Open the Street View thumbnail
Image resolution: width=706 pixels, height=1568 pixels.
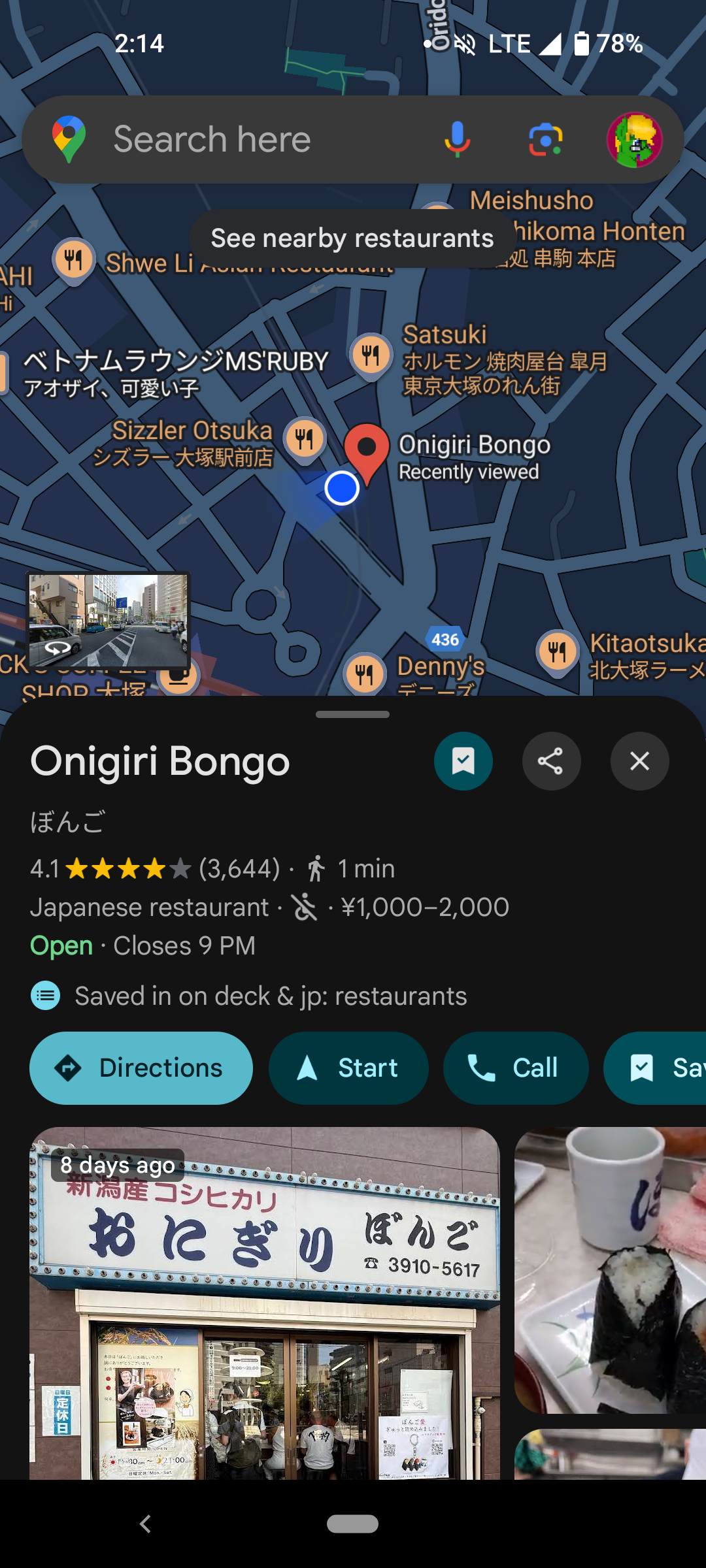click(109, 621)
